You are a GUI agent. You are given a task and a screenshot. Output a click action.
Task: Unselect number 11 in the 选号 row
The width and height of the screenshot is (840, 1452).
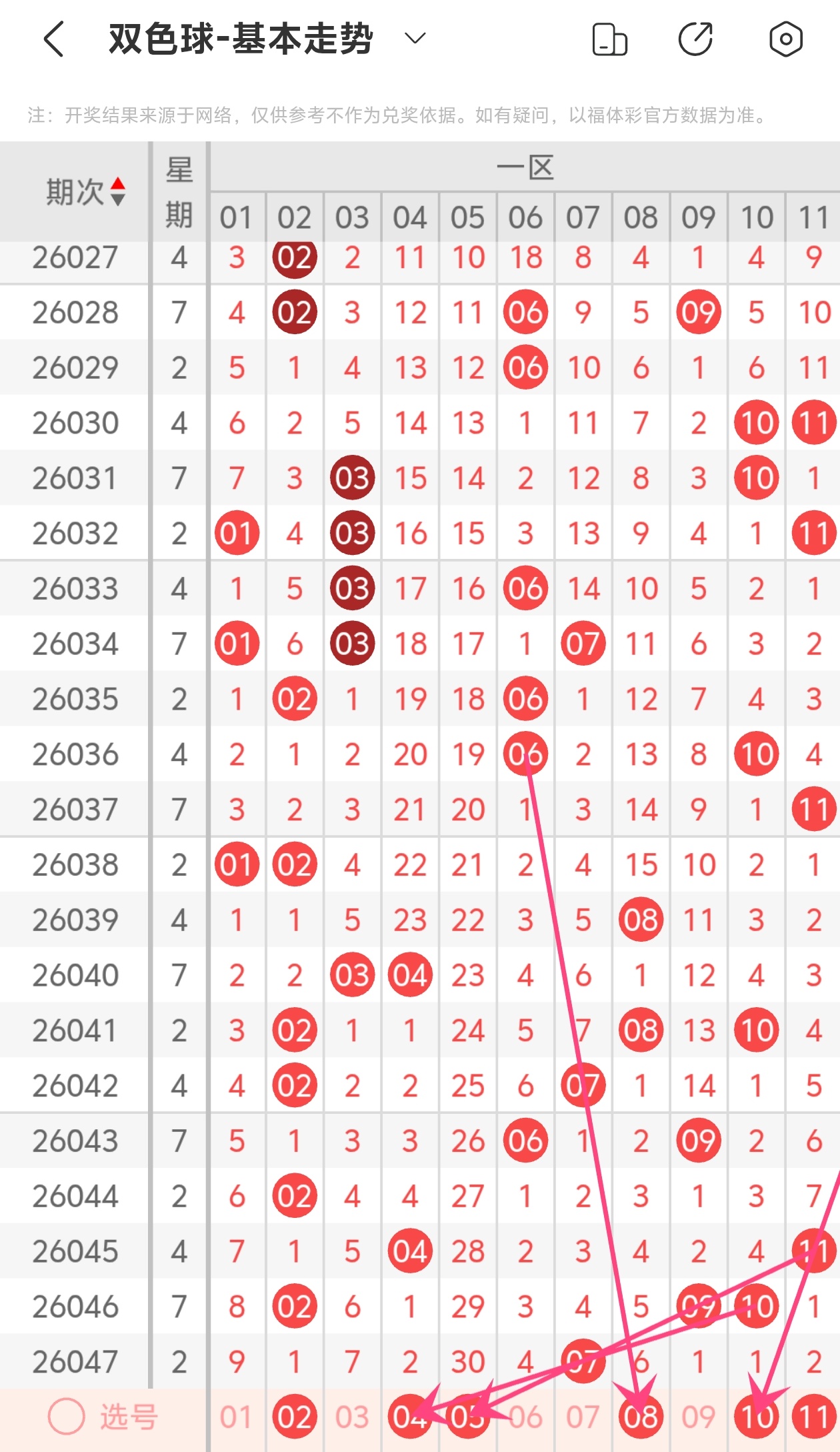click(x=814, y=1417)
